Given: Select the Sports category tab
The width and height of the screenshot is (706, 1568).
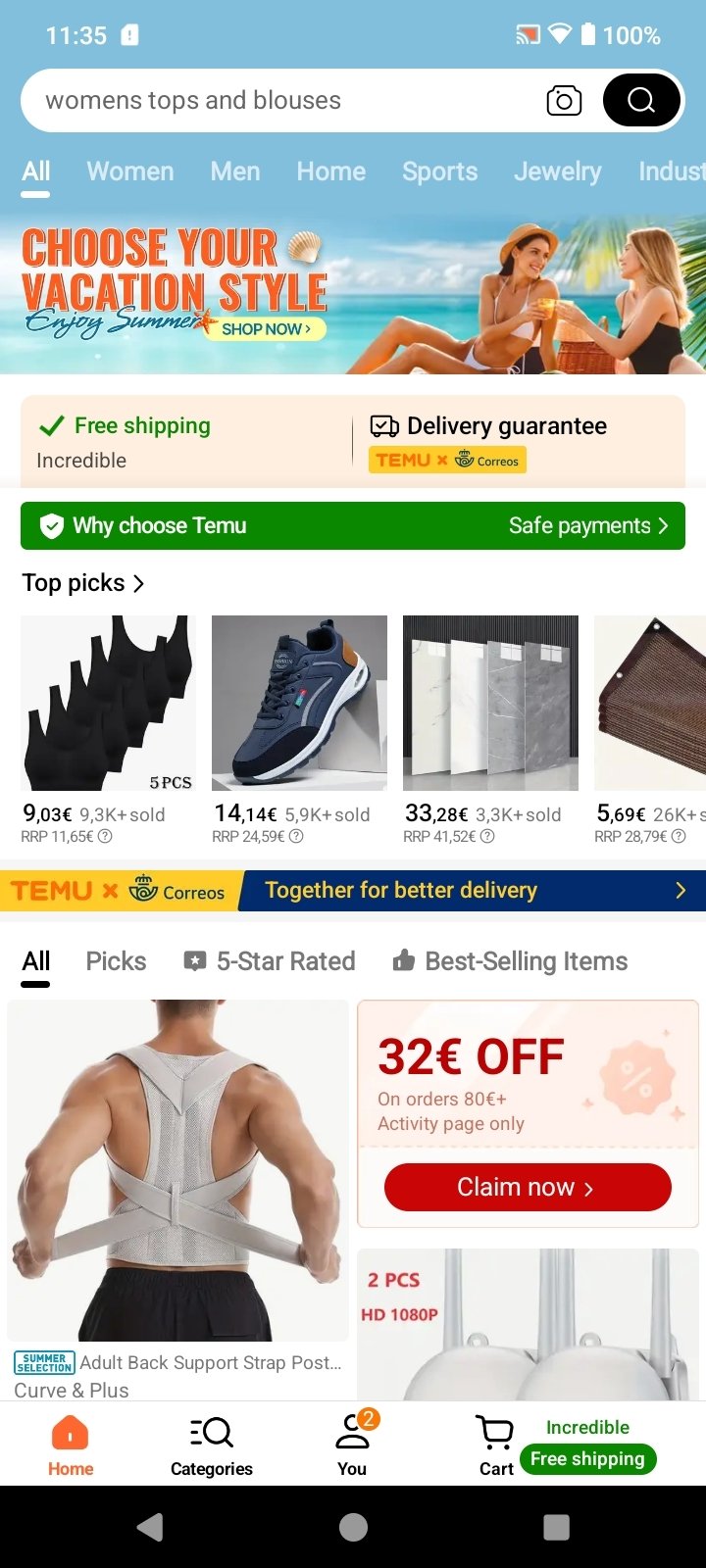Looking at the screenshot, I should pyautogui.click(x=439, y=171).
